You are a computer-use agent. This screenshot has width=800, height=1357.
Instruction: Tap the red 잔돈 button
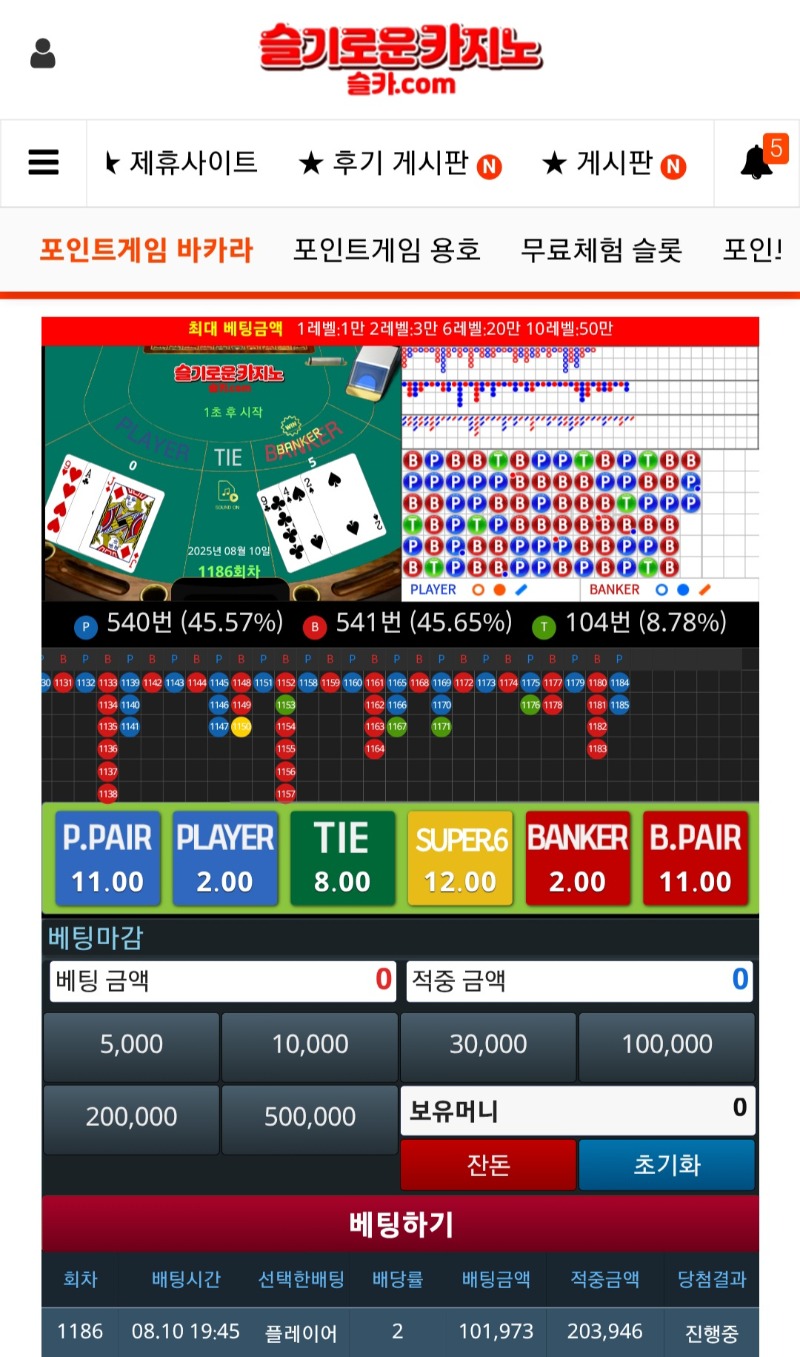pyautogui.click(x=488, y=1165)
